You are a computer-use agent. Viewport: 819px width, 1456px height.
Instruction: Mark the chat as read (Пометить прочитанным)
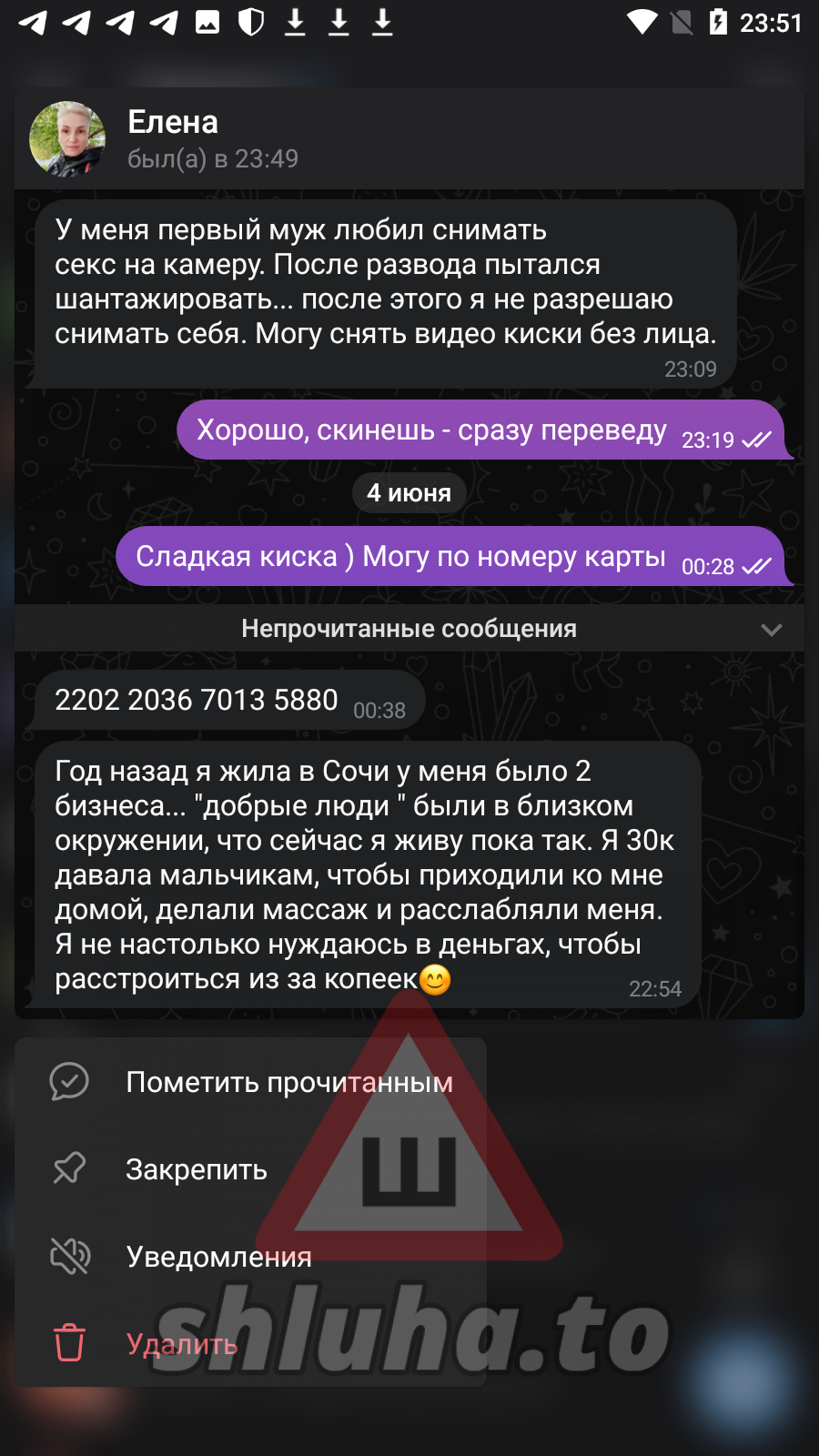pos(250,1082)
